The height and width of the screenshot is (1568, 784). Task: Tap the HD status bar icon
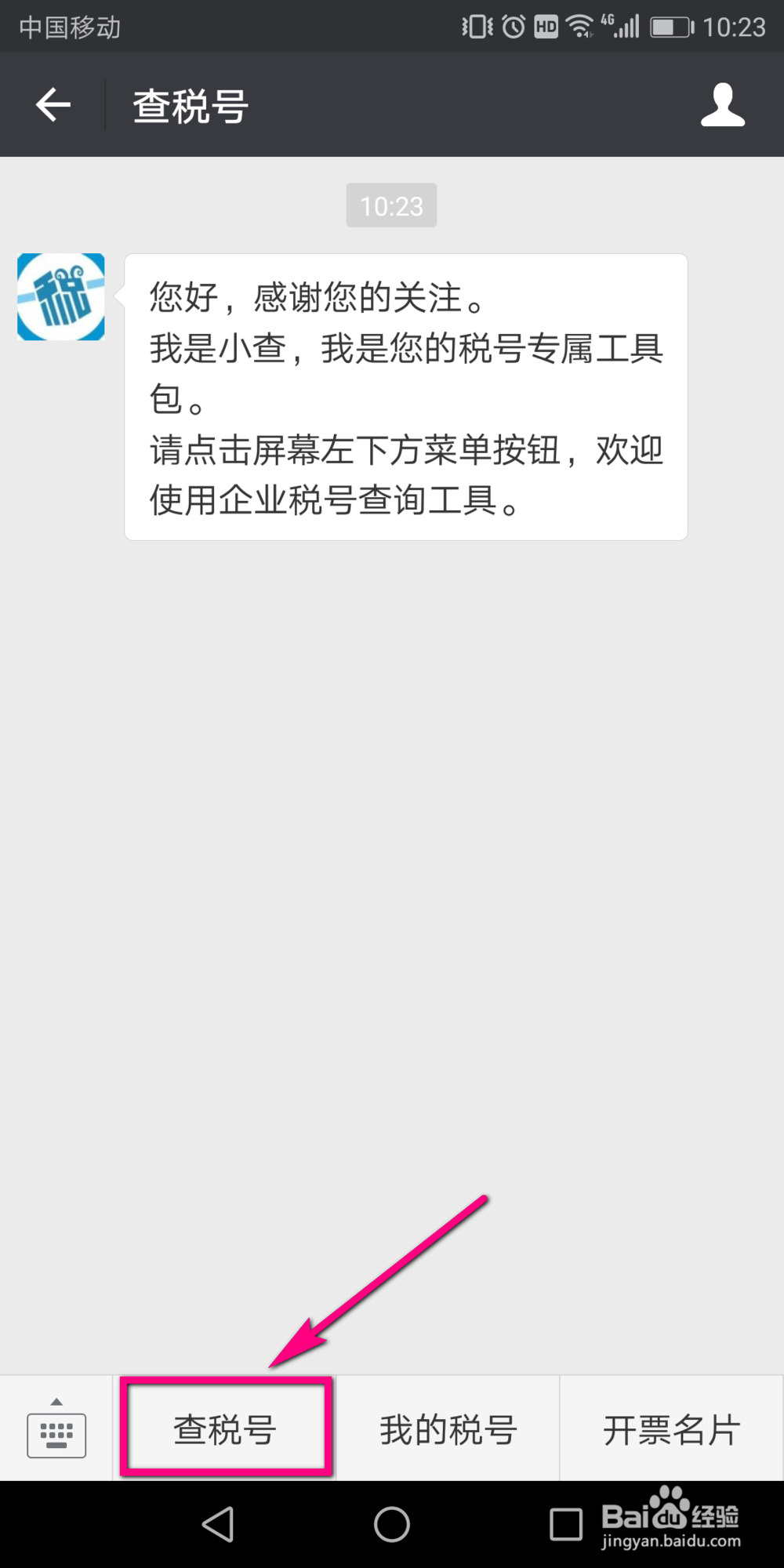click(546, 25)
